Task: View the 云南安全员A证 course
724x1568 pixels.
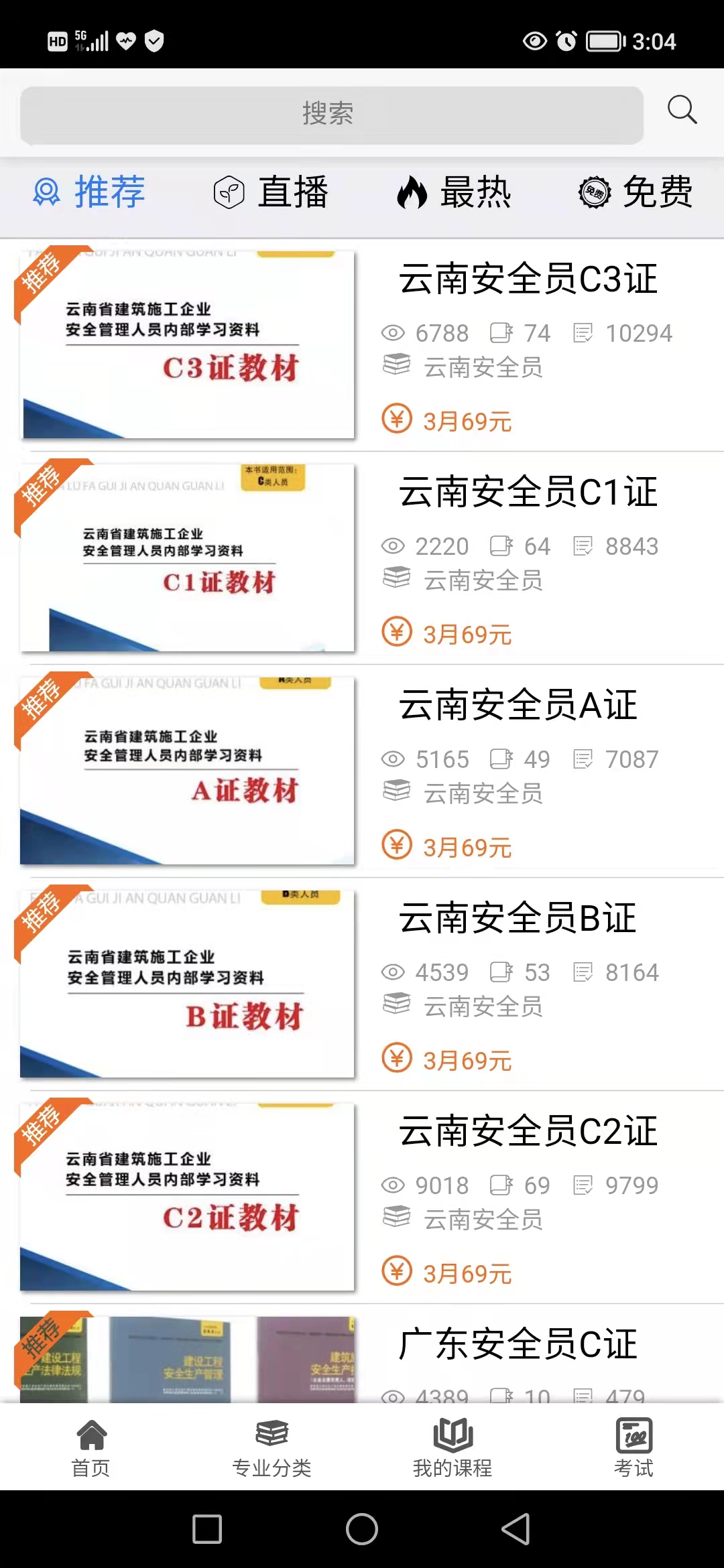Action: coord(518,705)
